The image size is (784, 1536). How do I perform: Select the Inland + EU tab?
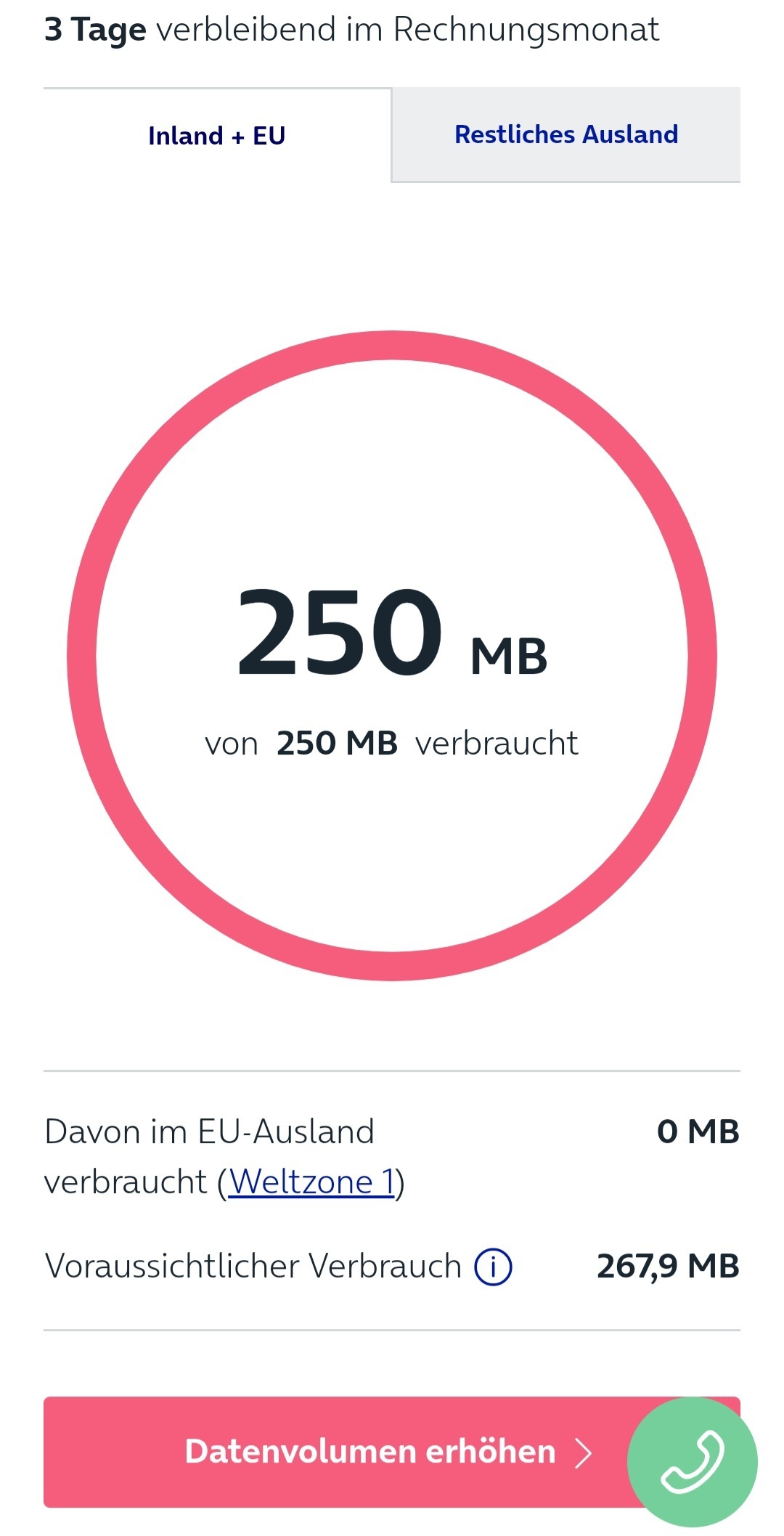[x=217, y=135]
